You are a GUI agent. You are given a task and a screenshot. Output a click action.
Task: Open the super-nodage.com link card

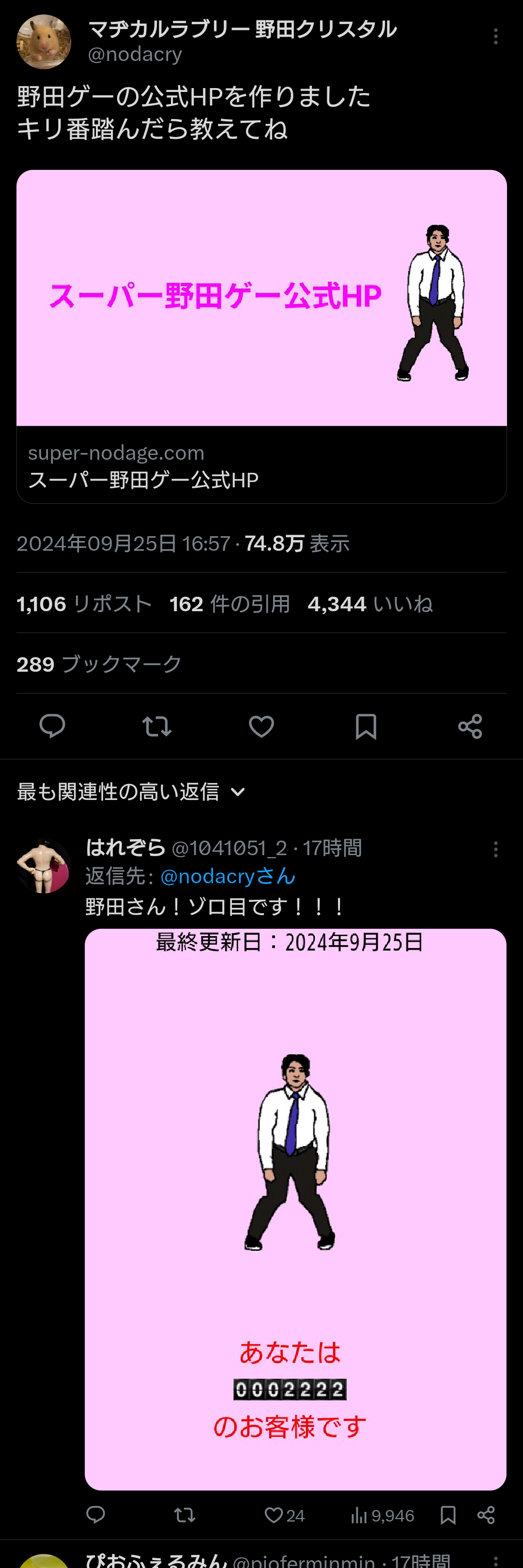click(261, 336)
